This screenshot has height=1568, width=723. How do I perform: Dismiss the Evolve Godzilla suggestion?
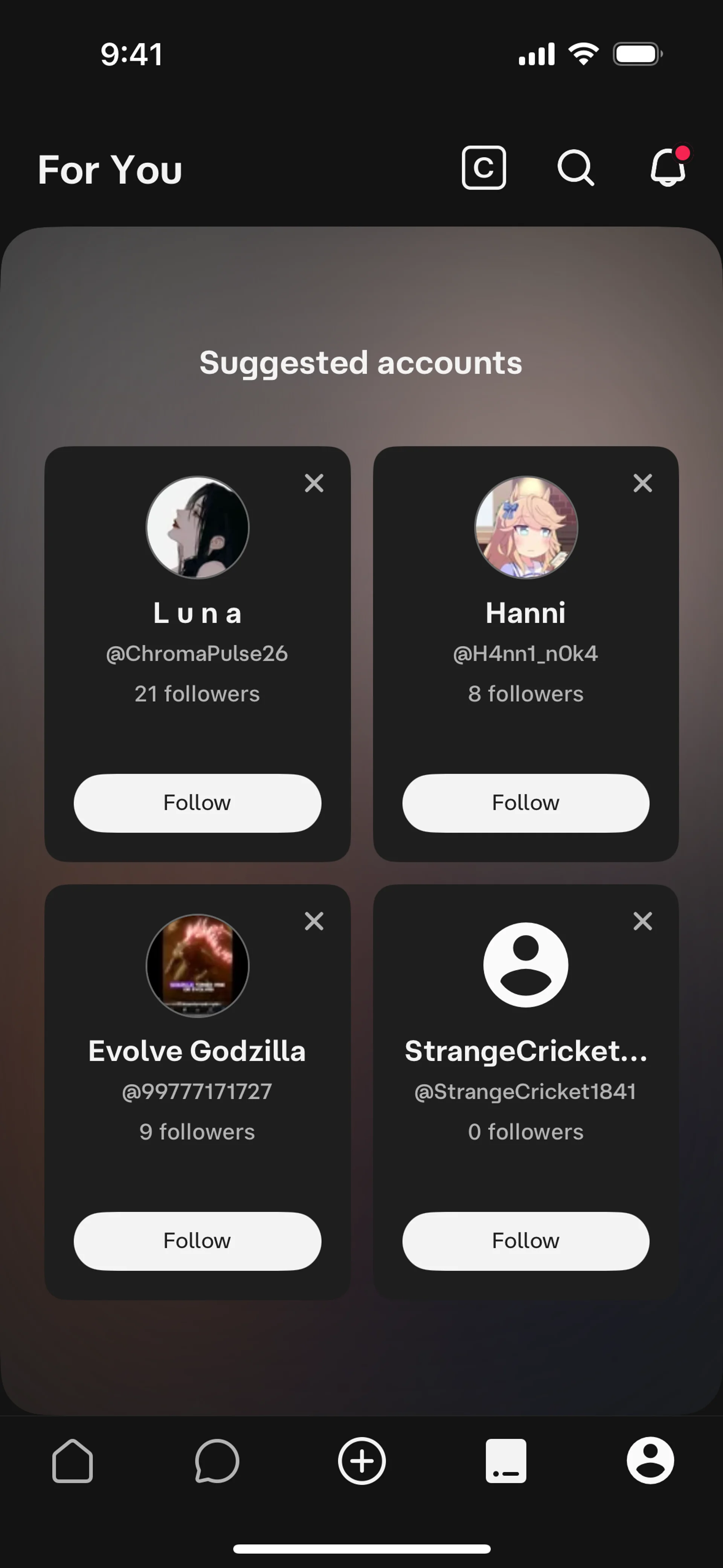click(314, 921)
